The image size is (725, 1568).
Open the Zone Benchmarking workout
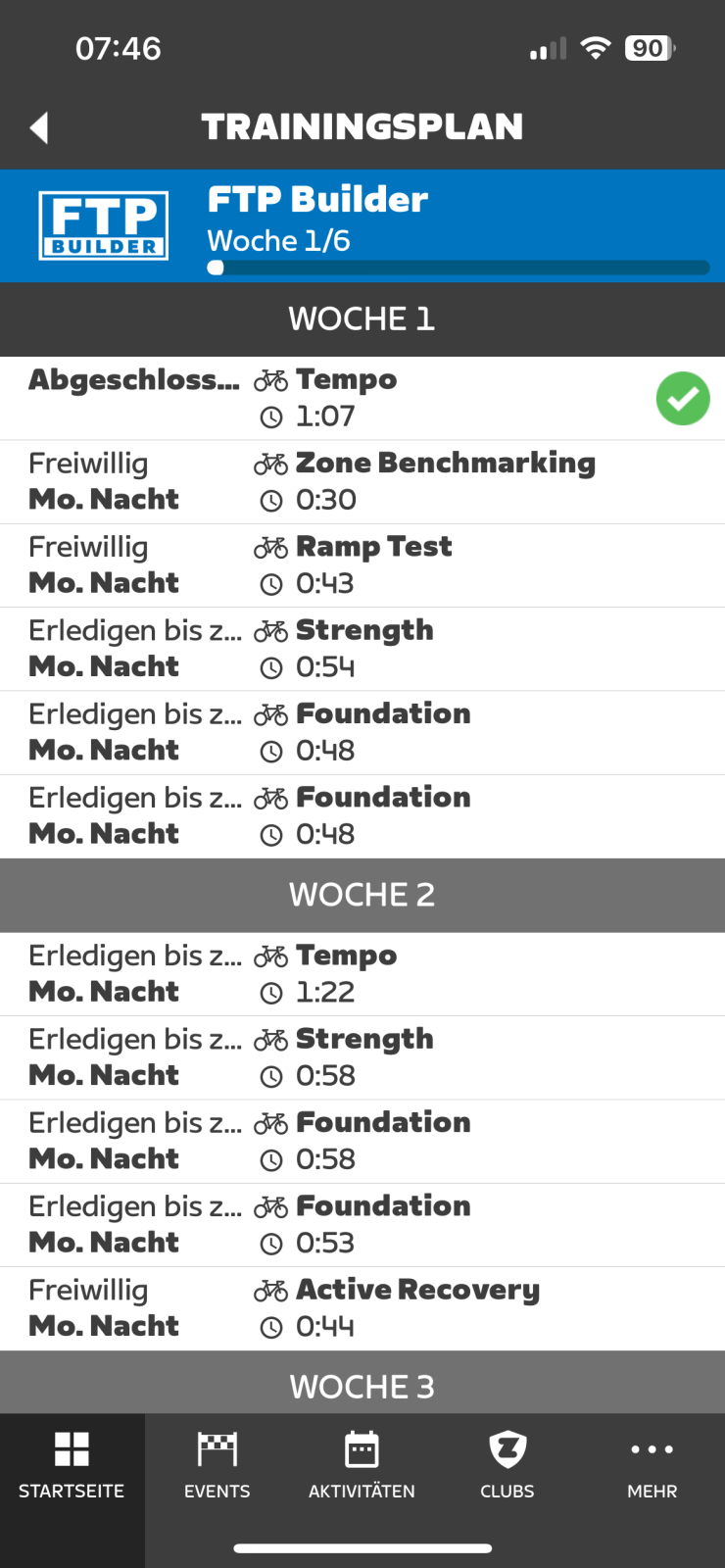coord(362,481)
